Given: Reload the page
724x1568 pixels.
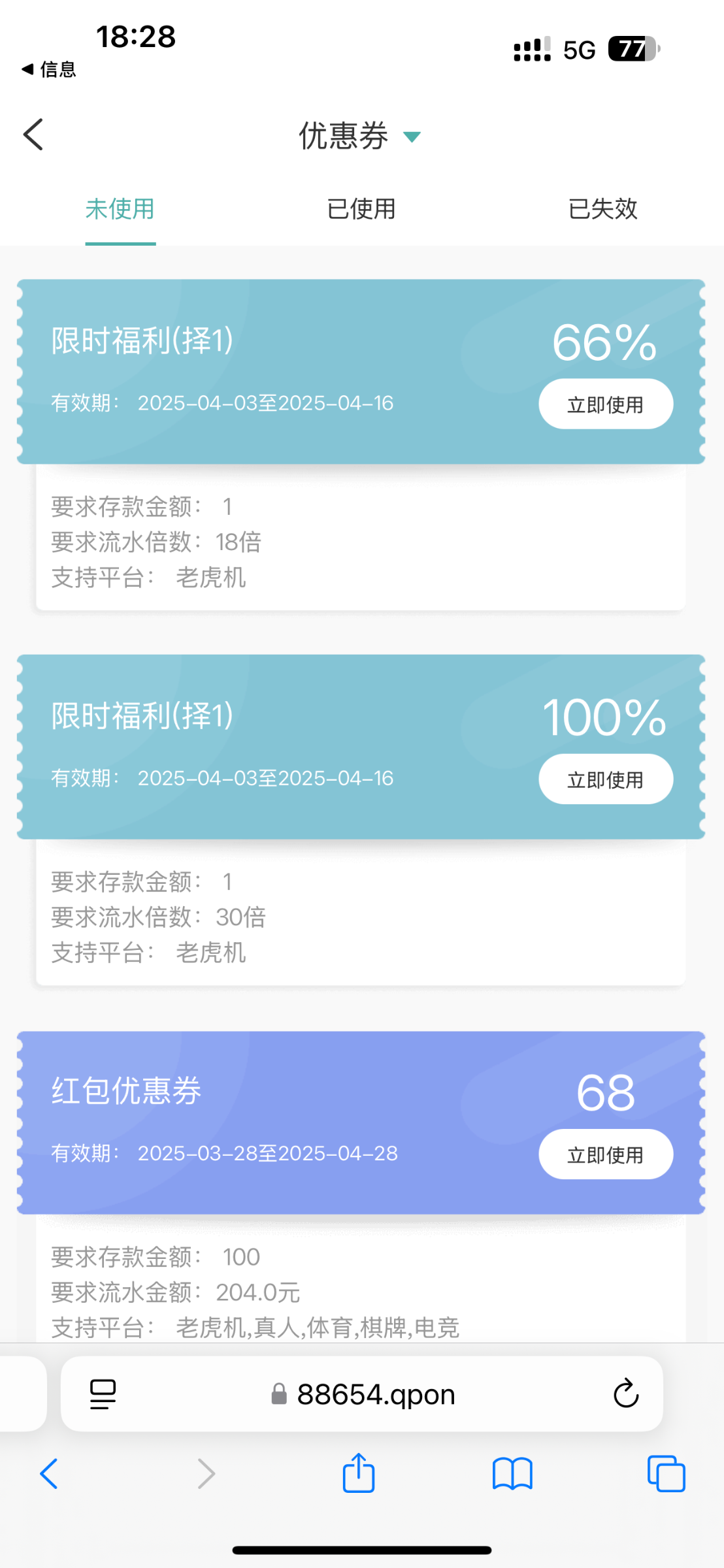Looking at the screenshot, I should click(x=625, y=1394).
